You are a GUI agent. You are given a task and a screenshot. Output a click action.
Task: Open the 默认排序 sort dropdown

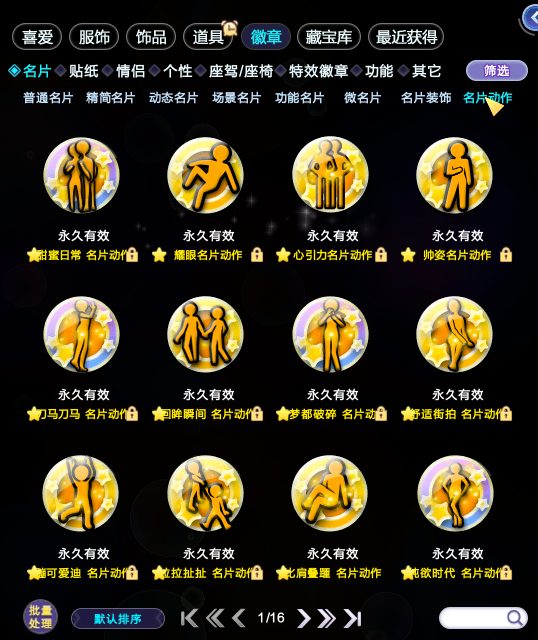118,619
